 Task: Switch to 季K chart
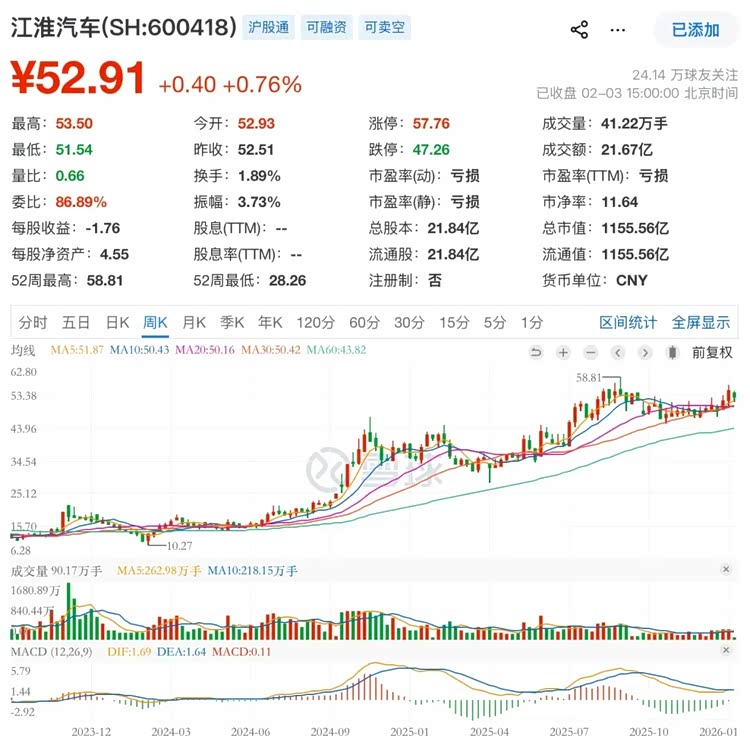[232, 322]
